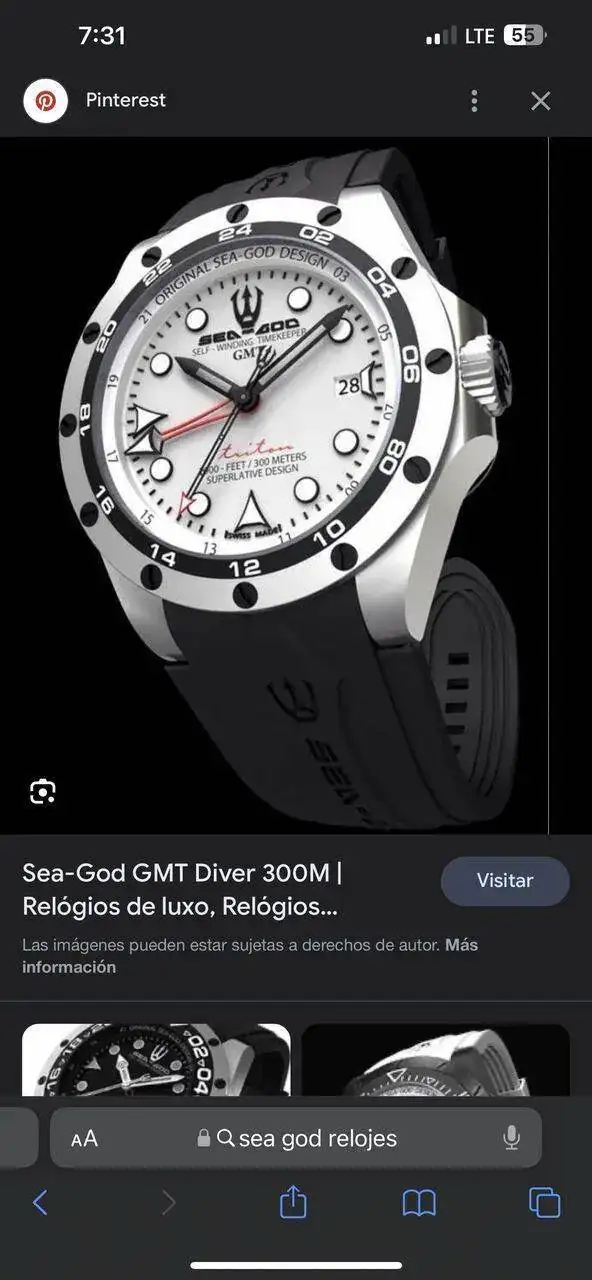Tap the Visitar button
Image resolution: width=592 pixels, height=1280 pixels.
click(505, 881)
